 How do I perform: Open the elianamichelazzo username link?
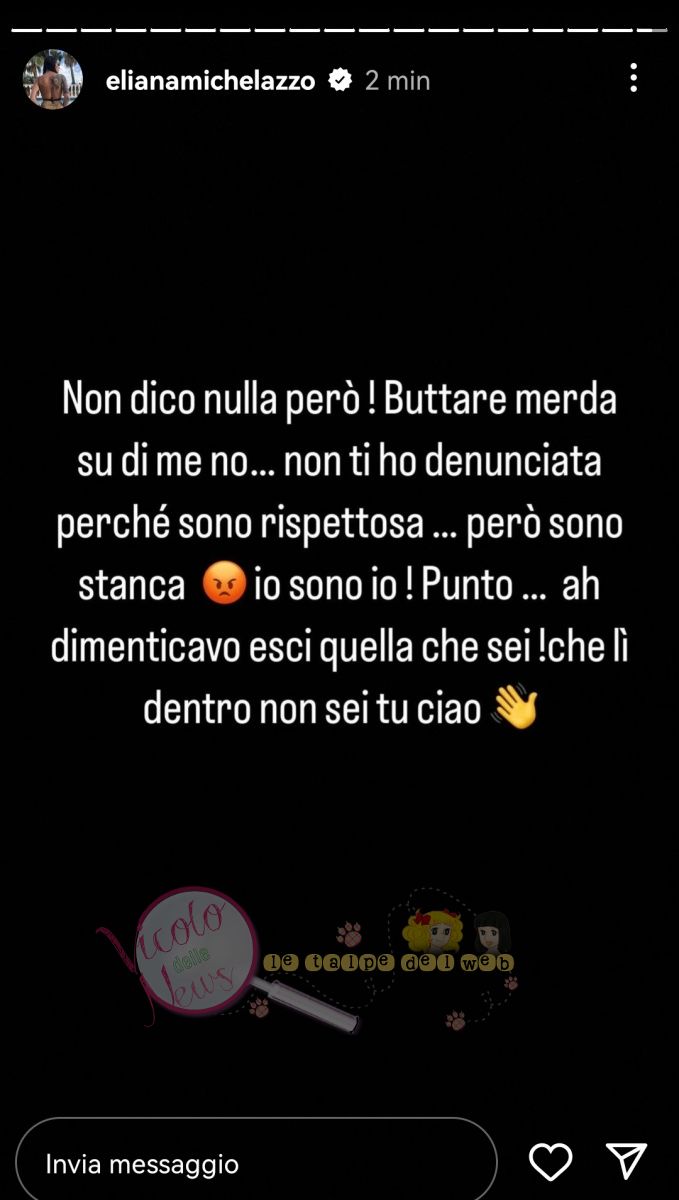[210, 81]
